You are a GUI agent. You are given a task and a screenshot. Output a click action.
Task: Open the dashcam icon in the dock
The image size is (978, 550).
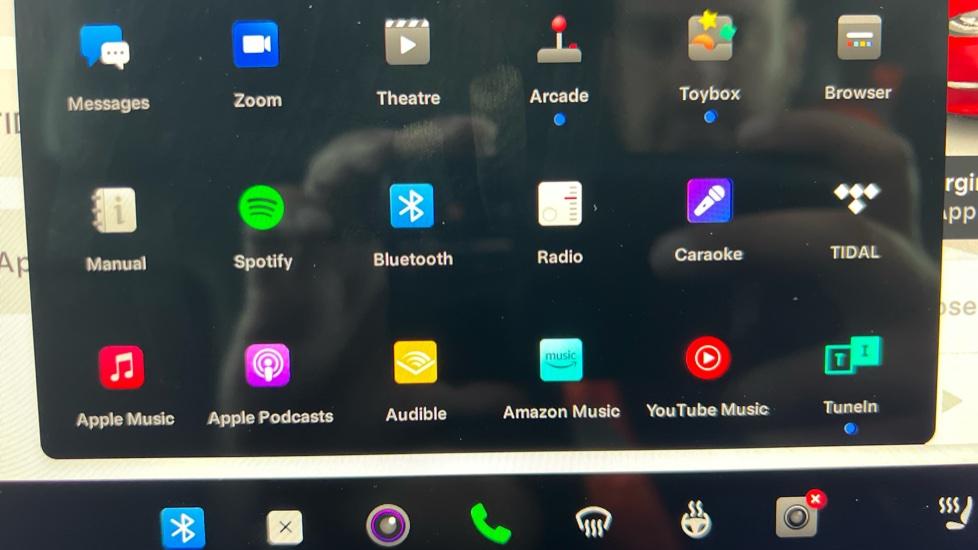(796, 516)
